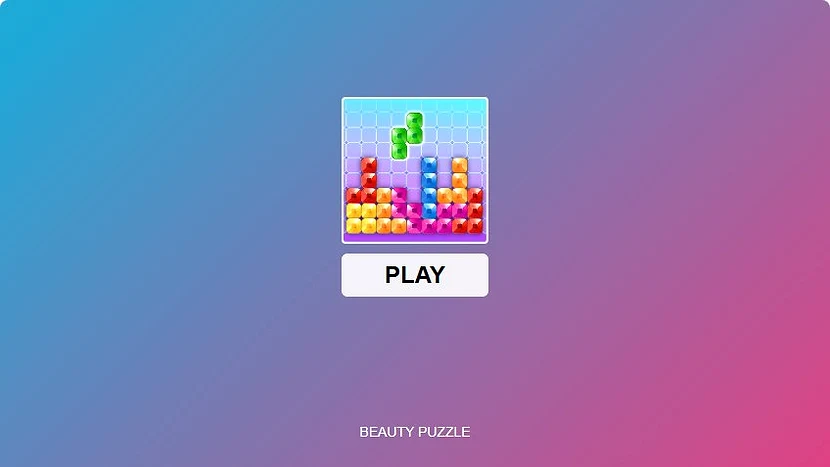Tap the PLAY button
The image size is (830, 467).
(414, 275)
